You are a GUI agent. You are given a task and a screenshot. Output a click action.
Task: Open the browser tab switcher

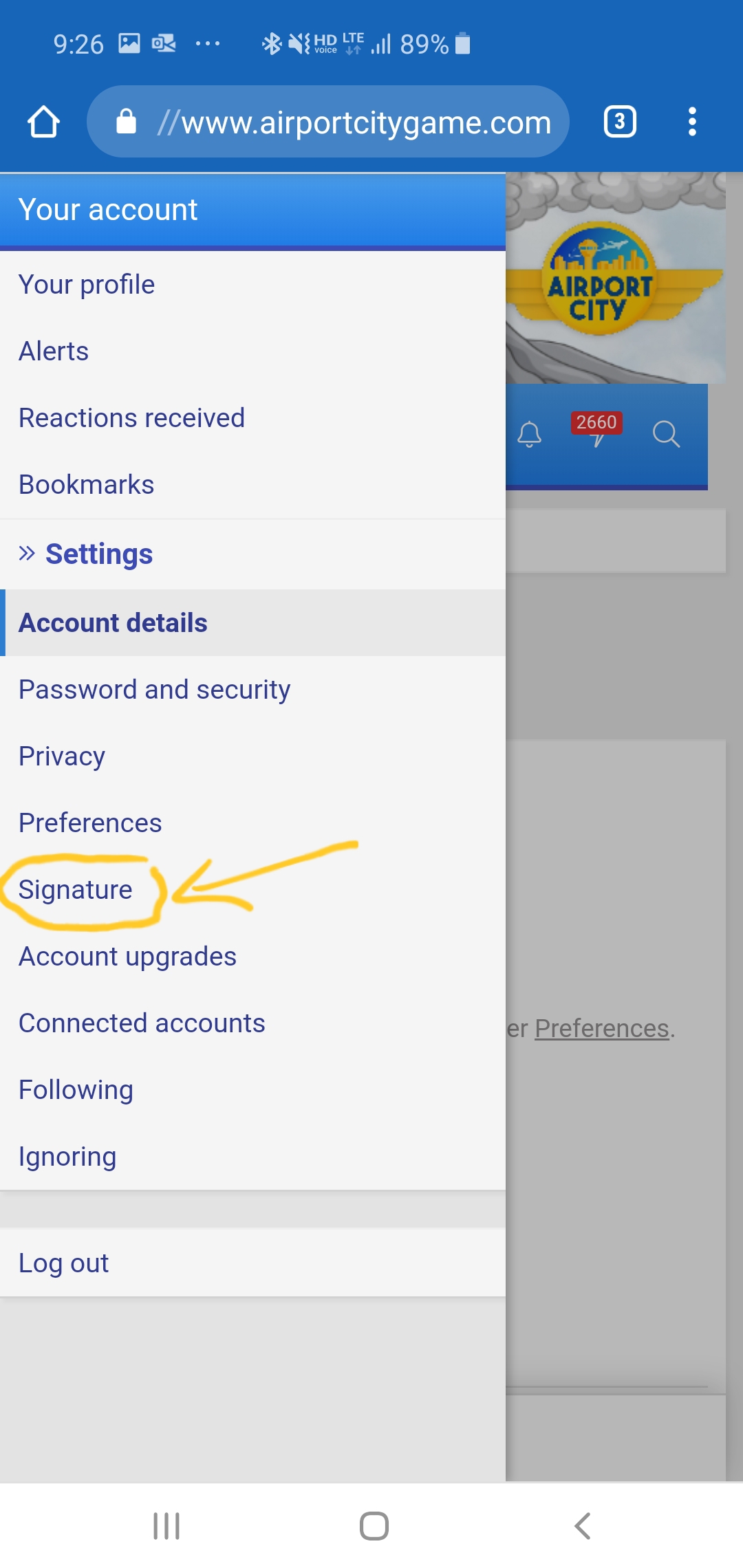(619, 122)
